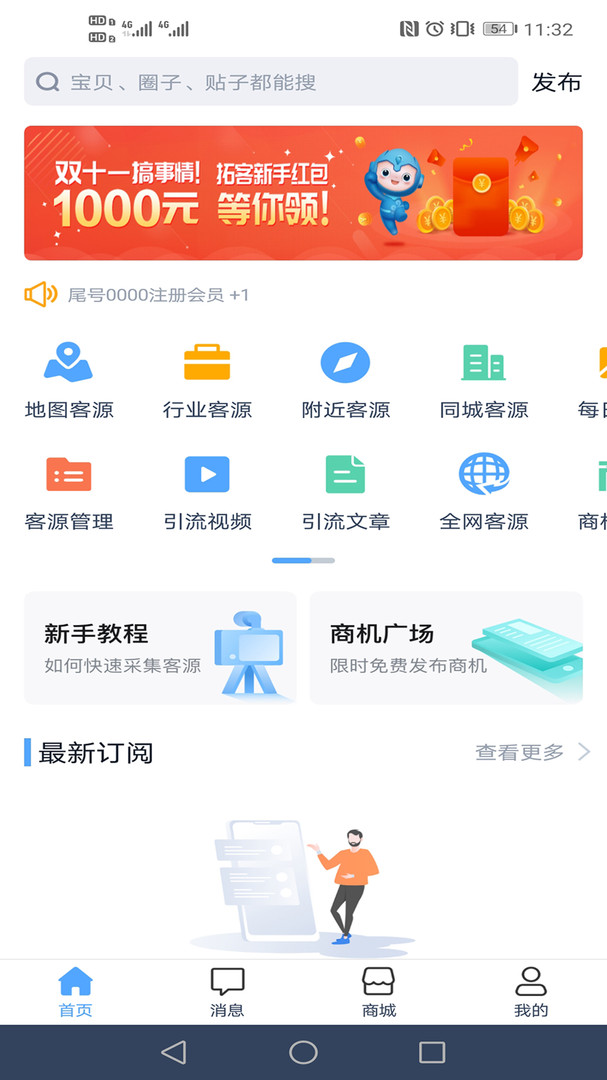The height and width of the screenshot is (1080, 607).
Task: Open the 双十一 1000元 red packet banner
Action: pos(303,193)
